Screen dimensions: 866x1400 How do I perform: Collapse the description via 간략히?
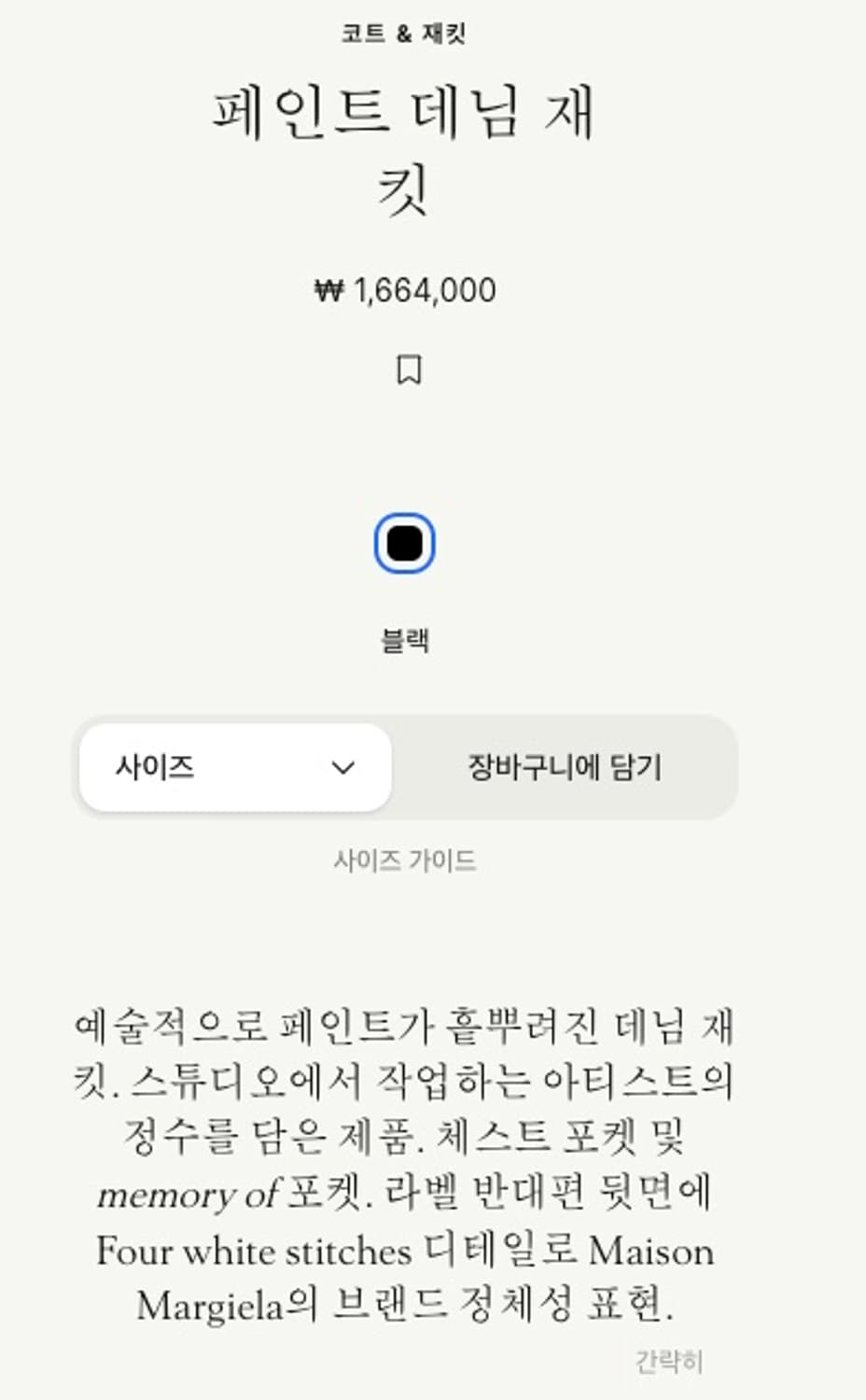pos(671,1361)
